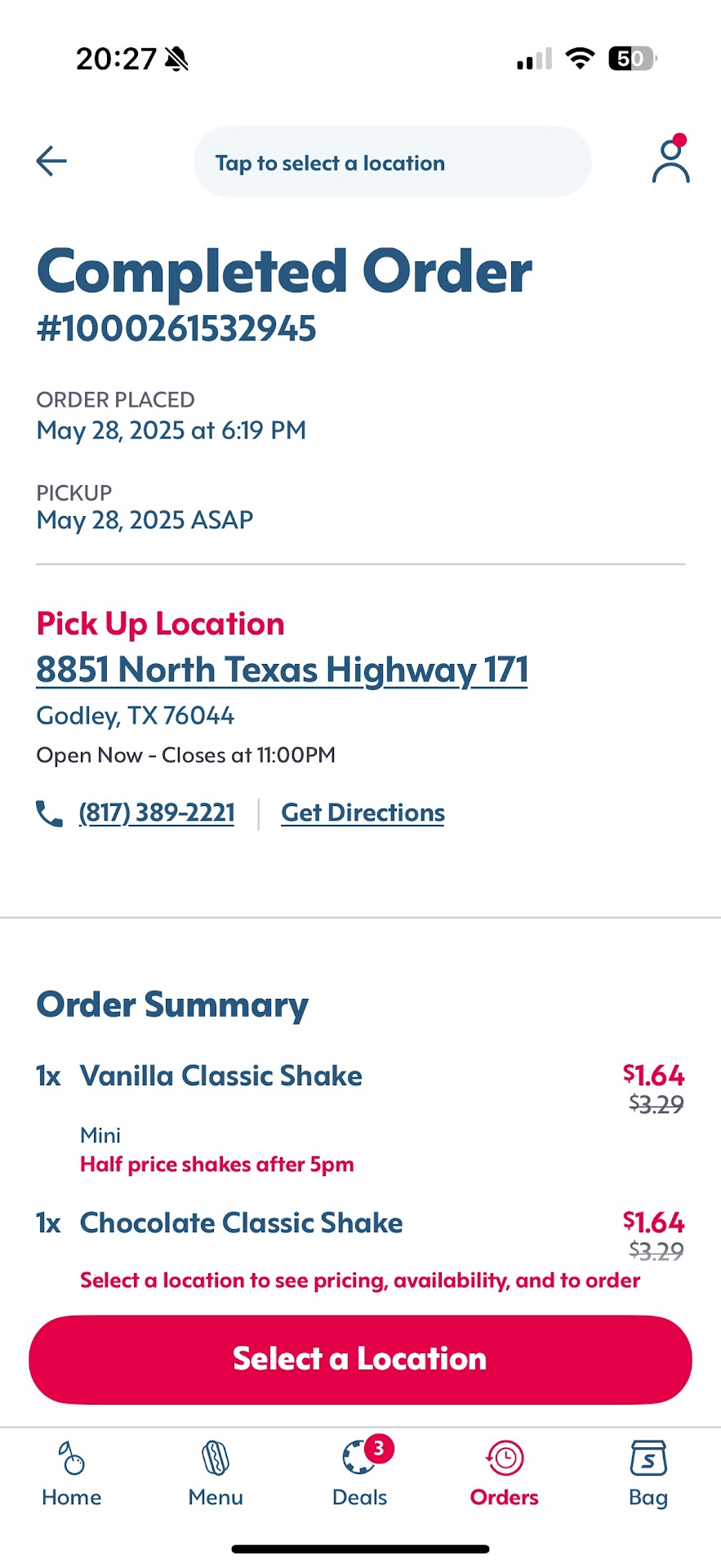Open the 8851 North Texas Highway 171 address link
721x1568 pixels.
[282, 670]
